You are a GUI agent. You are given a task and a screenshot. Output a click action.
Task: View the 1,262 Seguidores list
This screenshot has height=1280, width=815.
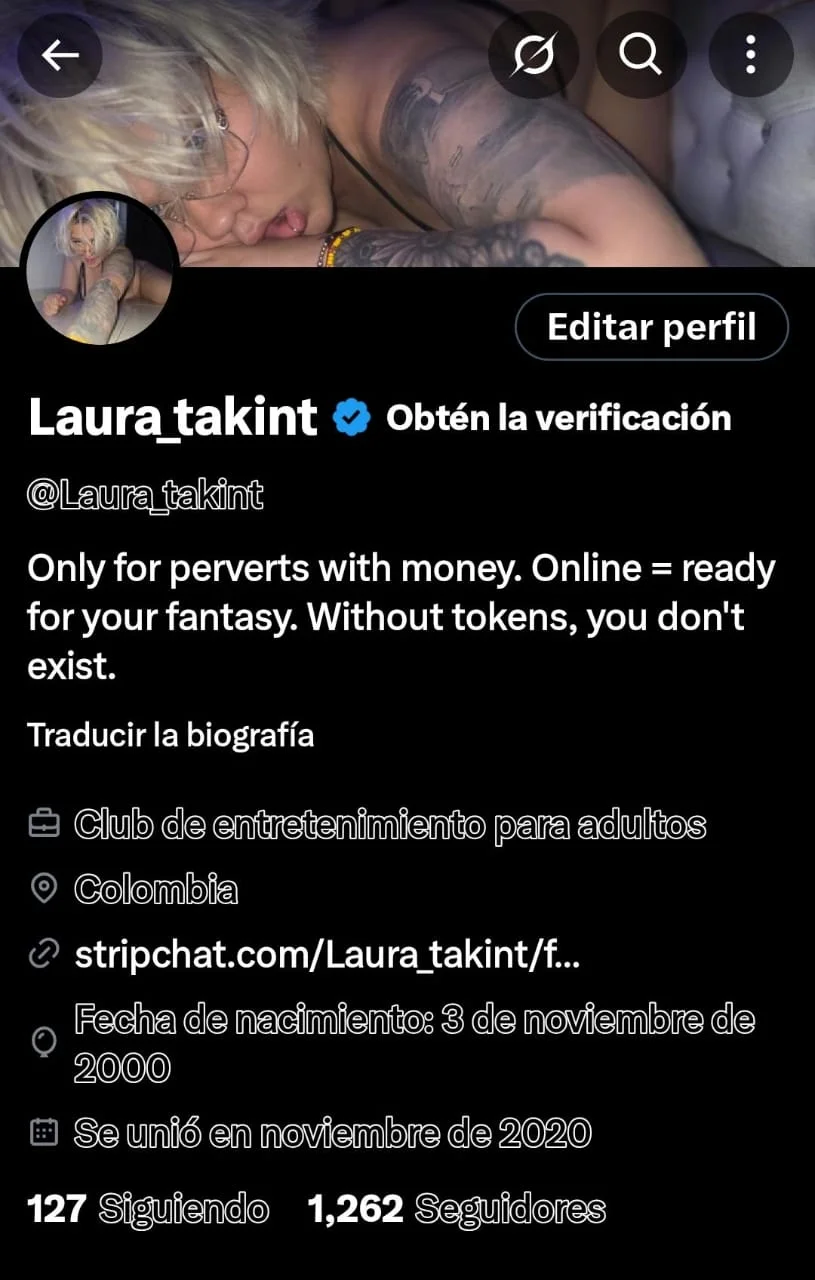[x=456, y=1209]
